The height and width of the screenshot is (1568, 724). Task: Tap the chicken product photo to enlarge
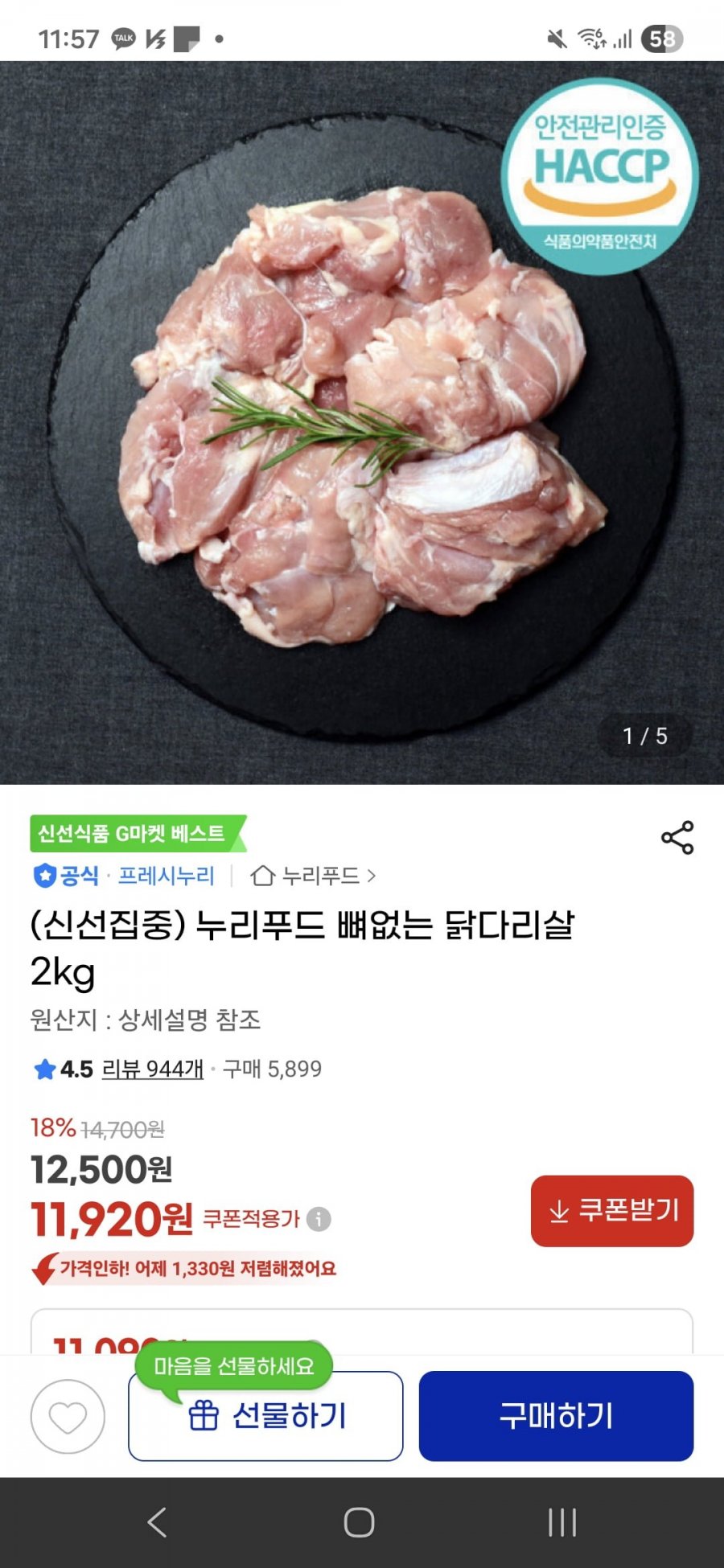point(346,418)
